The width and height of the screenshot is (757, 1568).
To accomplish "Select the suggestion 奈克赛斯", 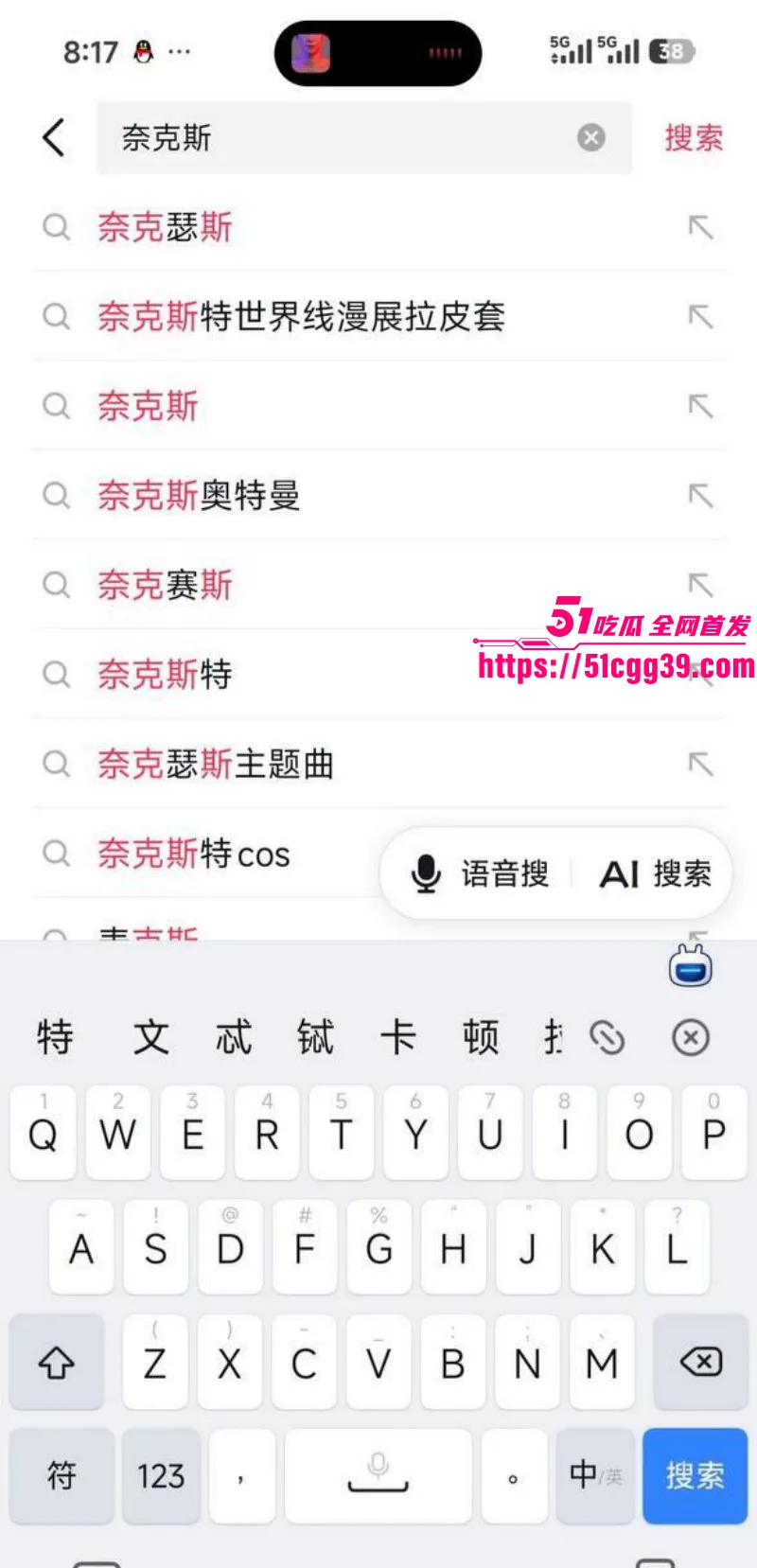I will click(x=378, y=585).
